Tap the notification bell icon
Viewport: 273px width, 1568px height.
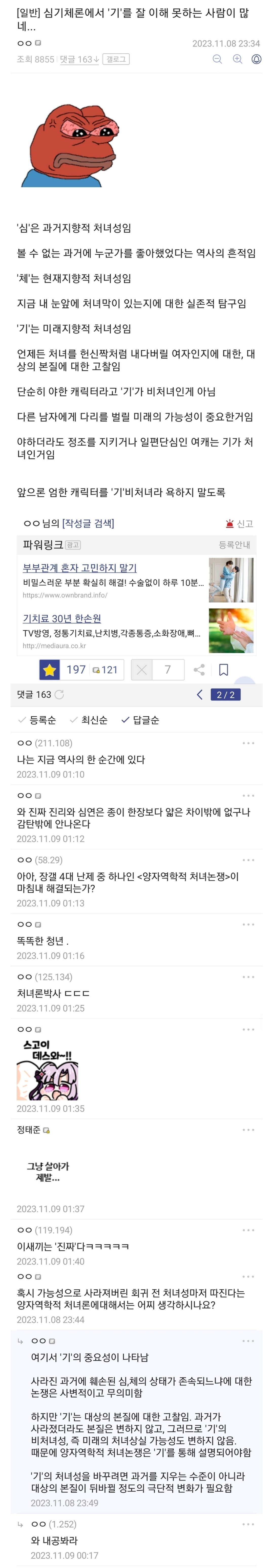pos(257,59)
